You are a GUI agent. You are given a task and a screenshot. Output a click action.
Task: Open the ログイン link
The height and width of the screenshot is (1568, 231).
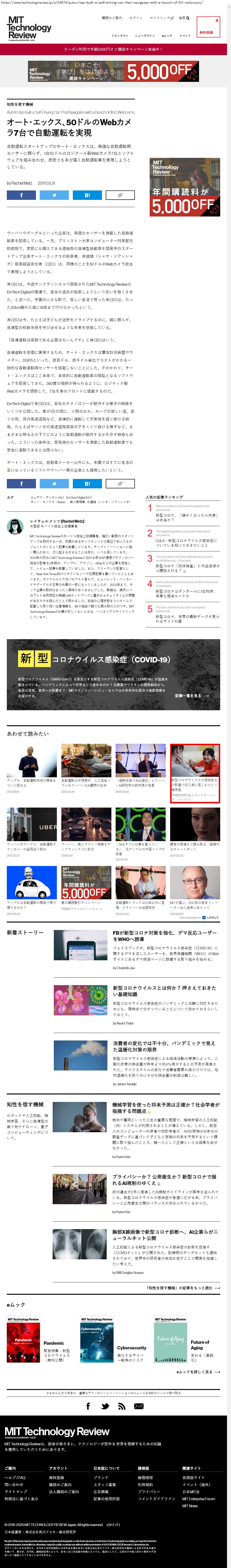pos(136,18)
